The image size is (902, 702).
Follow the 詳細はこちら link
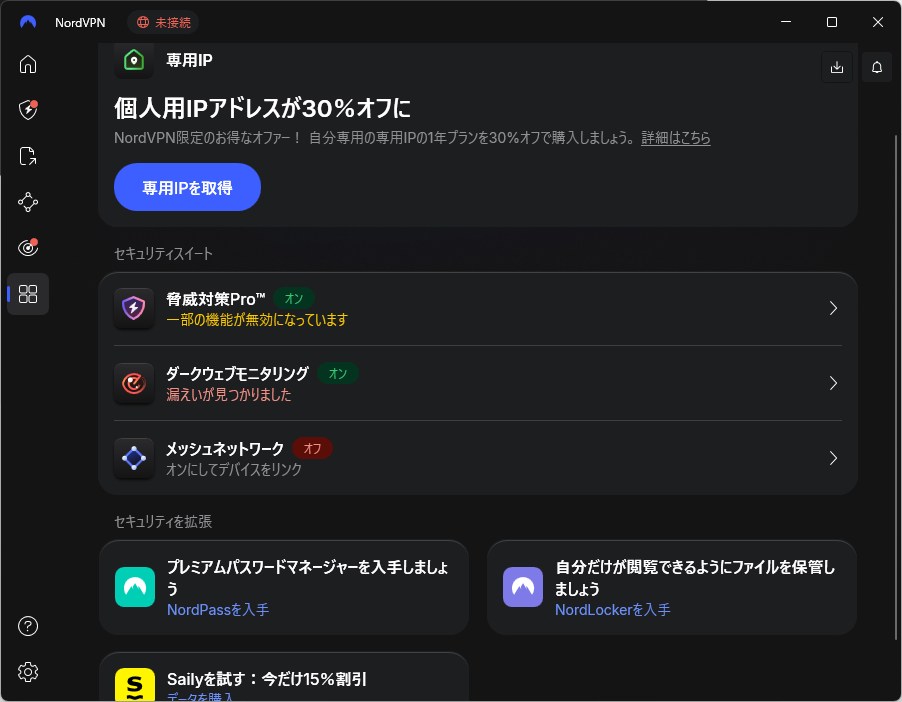coord(676,138)
